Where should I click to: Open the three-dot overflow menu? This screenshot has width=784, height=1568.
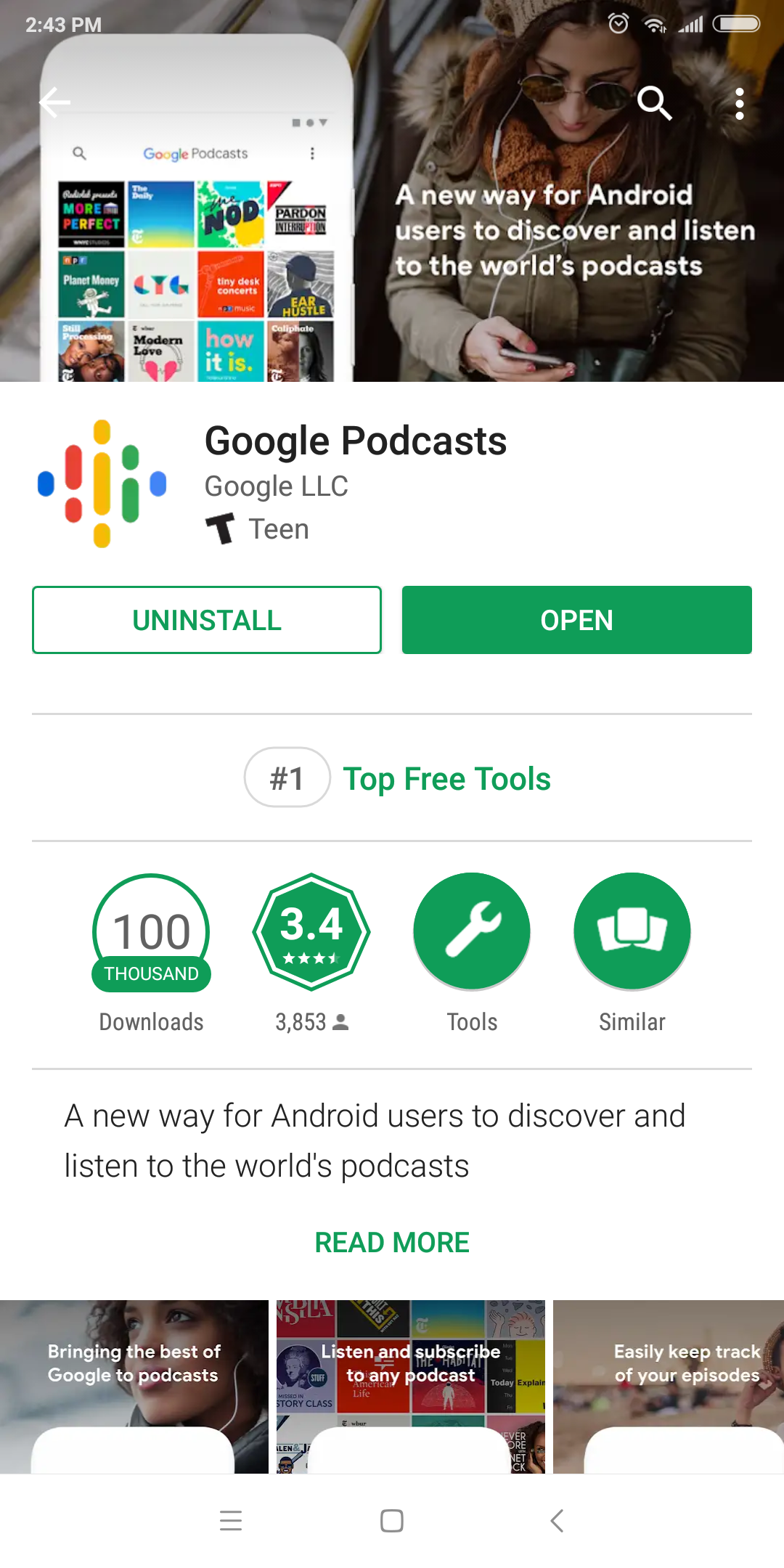739,104
